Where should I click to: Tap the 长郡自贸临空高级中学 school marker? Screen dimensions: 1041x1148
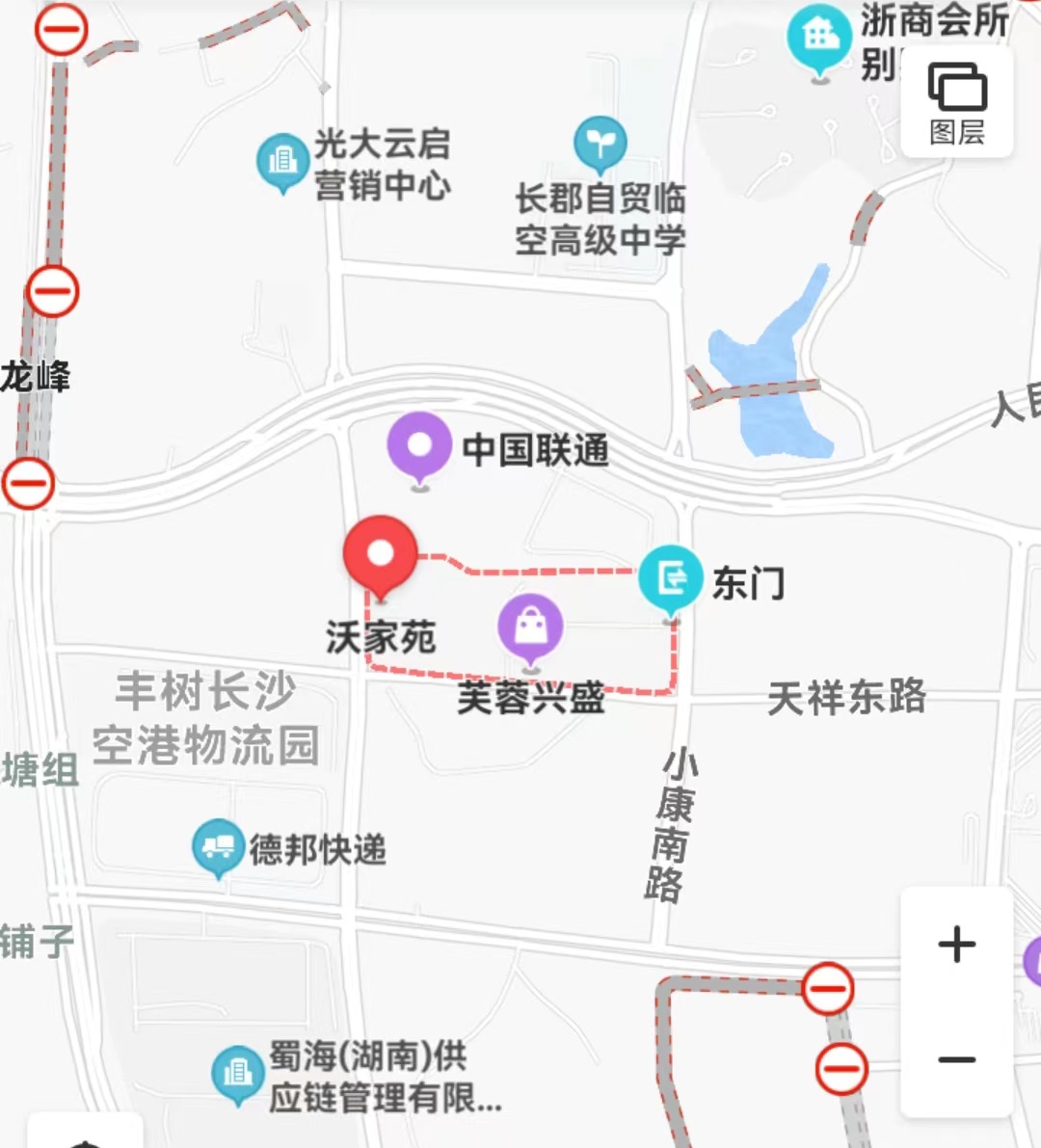[601, 145]
